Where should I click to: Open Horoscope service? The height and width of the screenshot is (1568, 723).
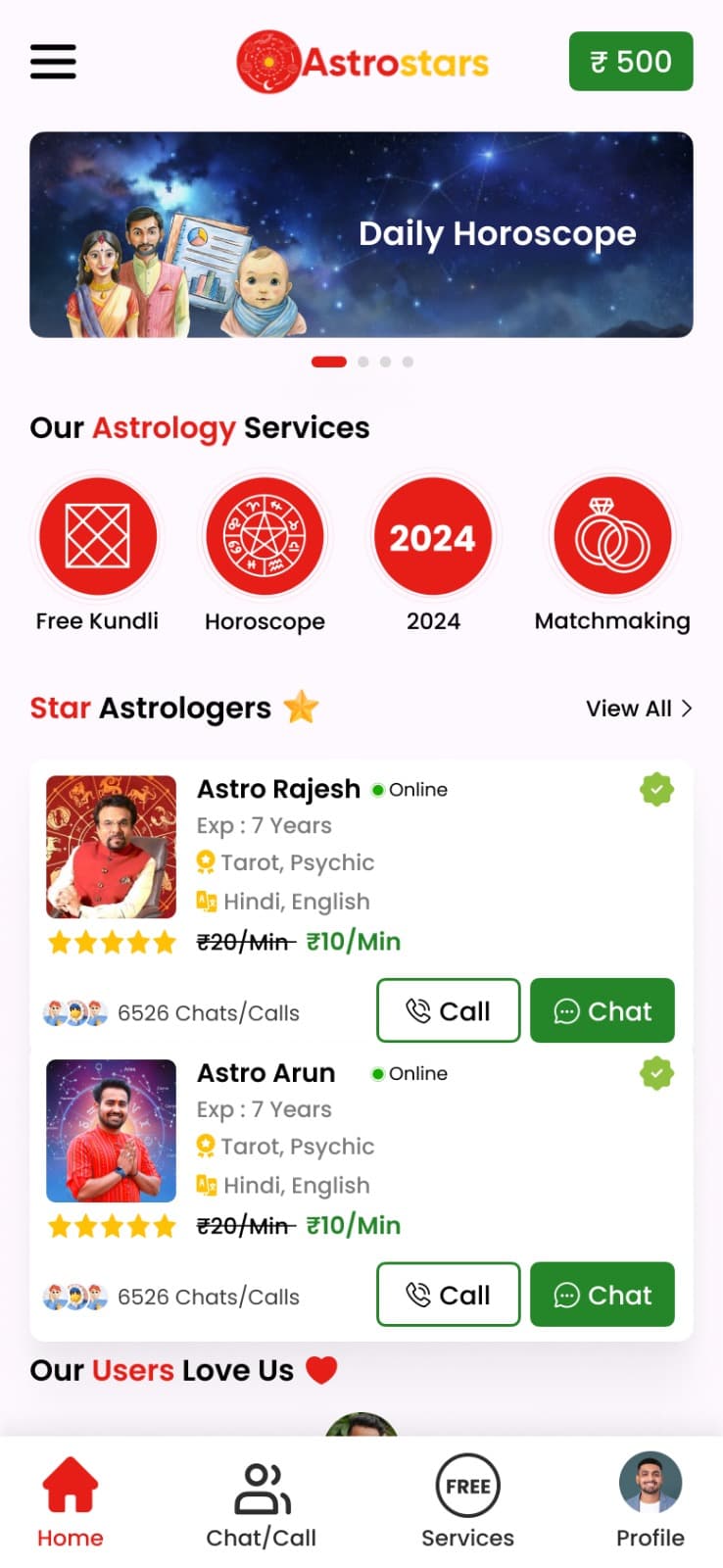pyautogui.click(x=265, y=537)
